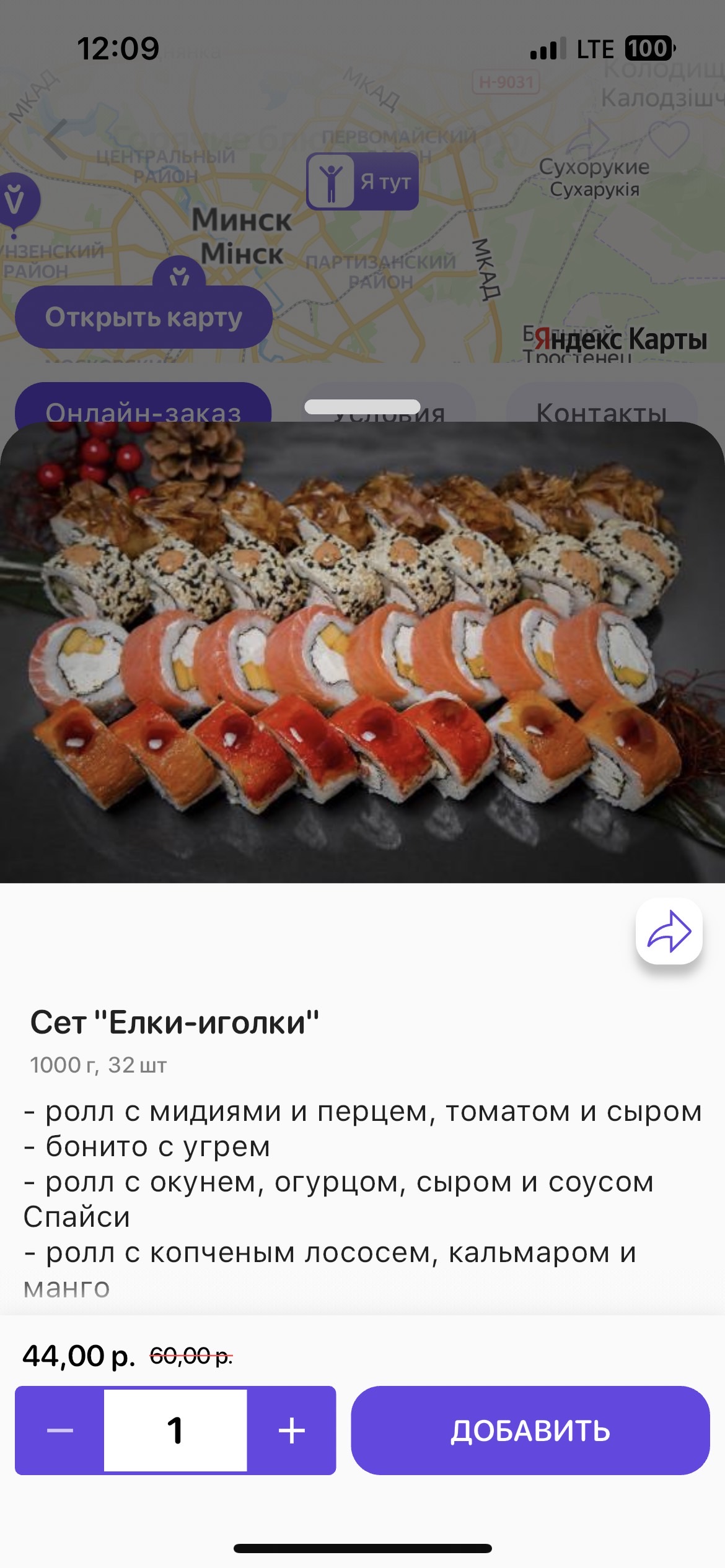The image size is (725, 1568).
Task: Increase quantity with the plus button
Action: pyautogui.click(x=291, y=1430)
